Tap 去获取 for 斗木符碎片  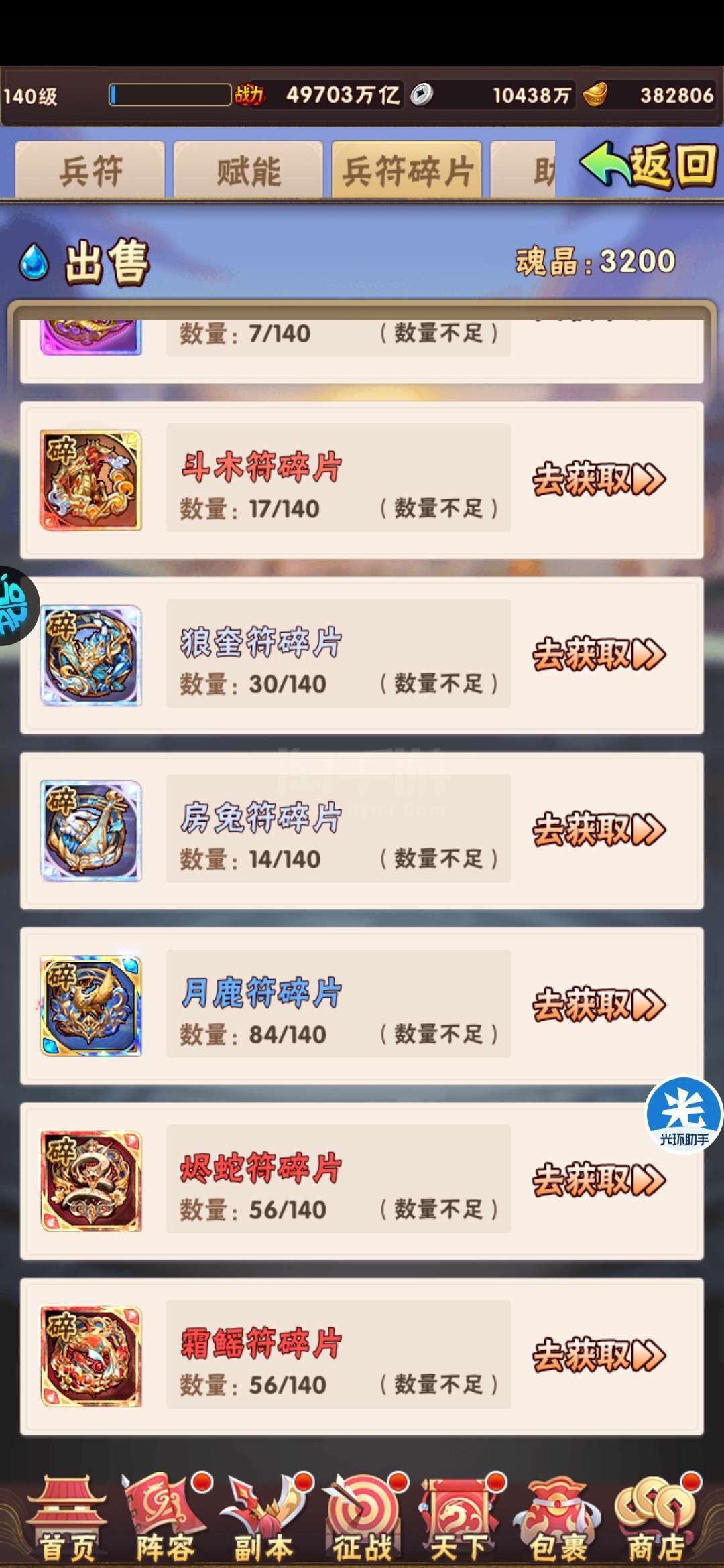tap(599, 480)
